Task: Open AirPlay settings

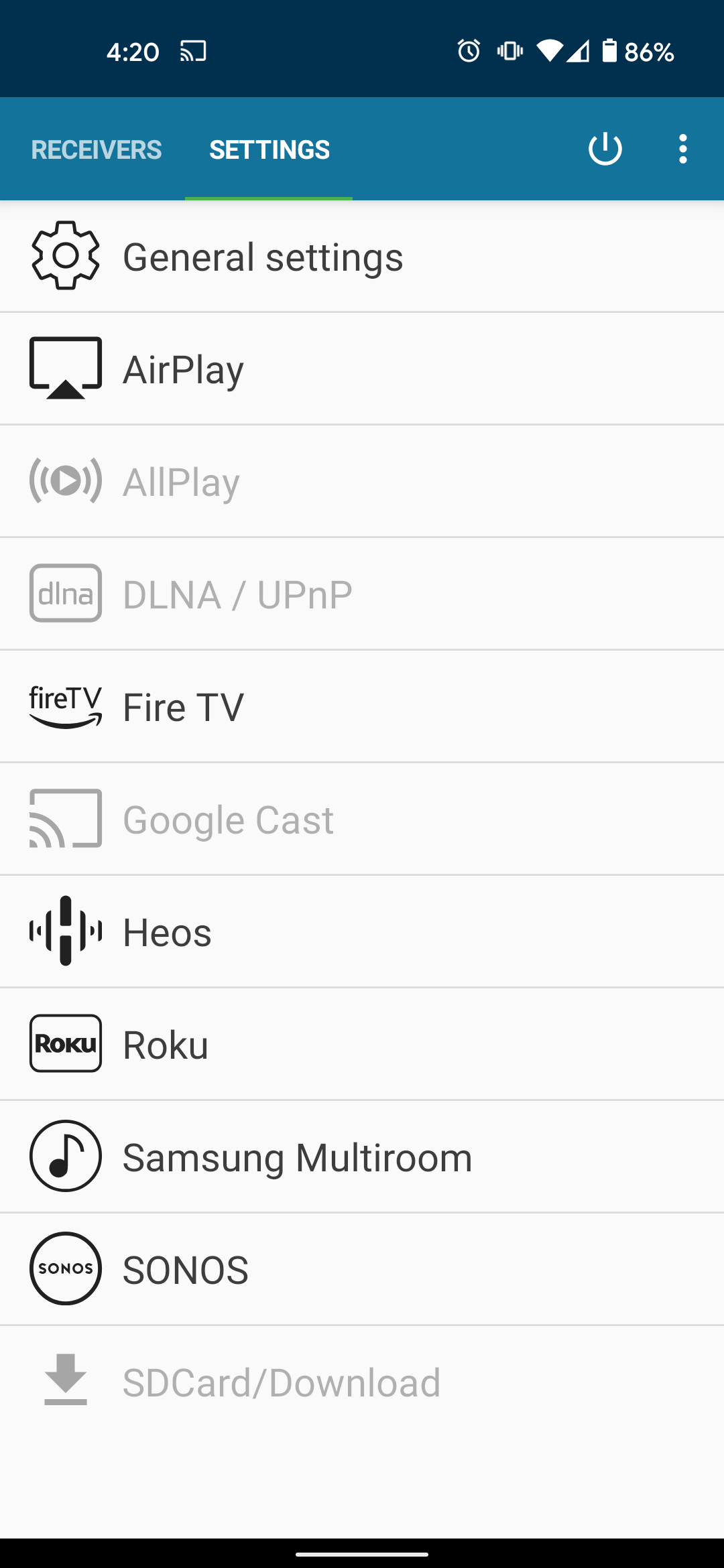Action: (362, 369)
